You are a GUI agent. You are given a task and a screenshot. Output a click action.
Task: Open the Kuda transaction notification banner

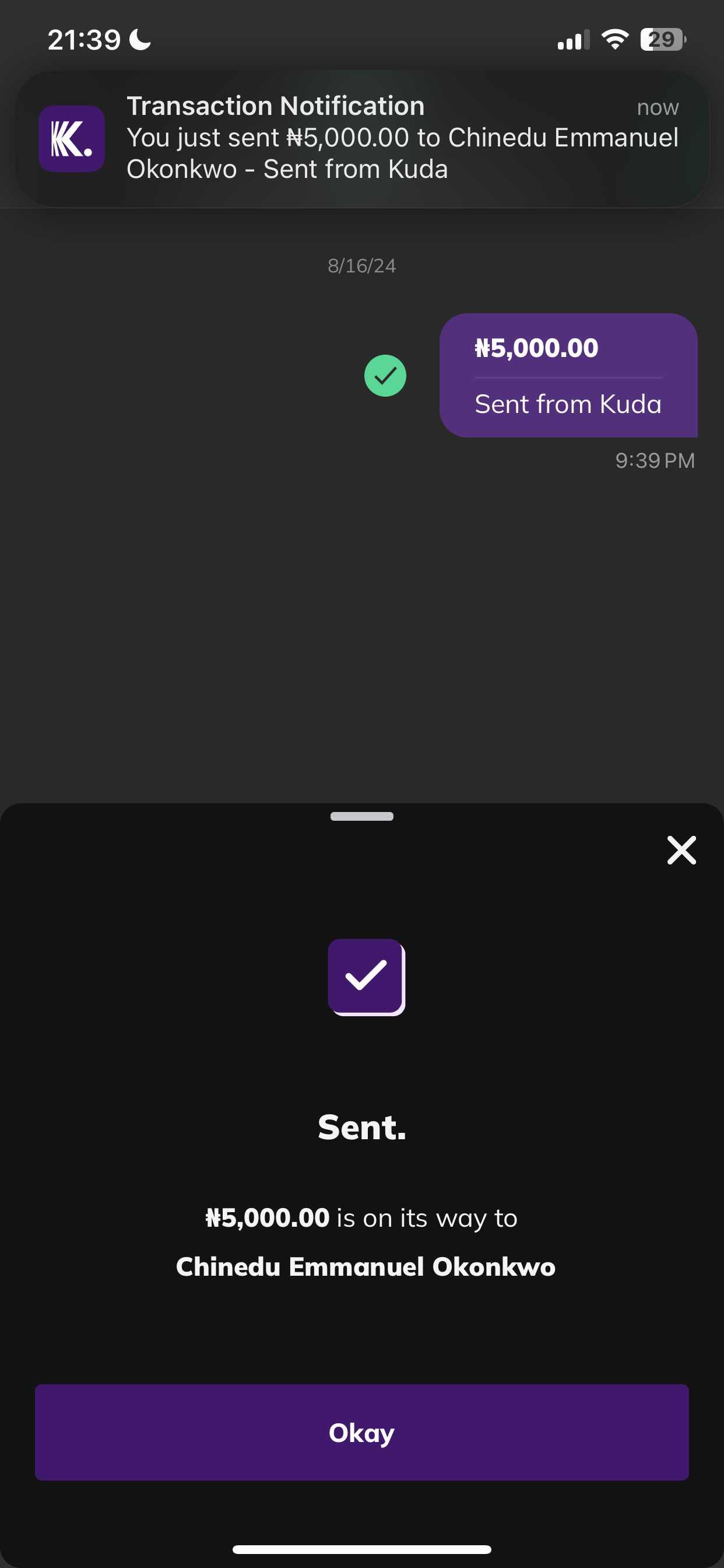click(361, 138)
